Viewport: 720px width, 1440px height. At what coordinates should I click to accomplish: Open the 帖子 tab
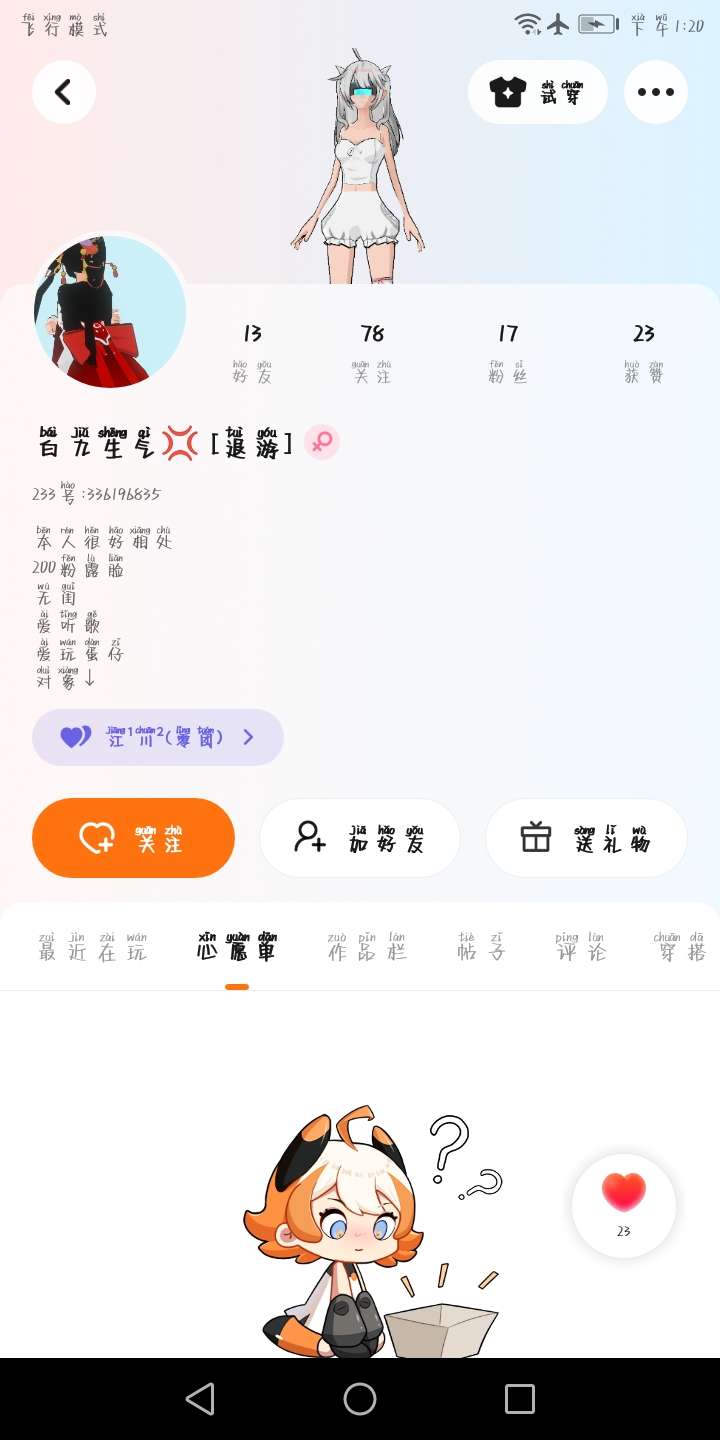click(481, 948)
